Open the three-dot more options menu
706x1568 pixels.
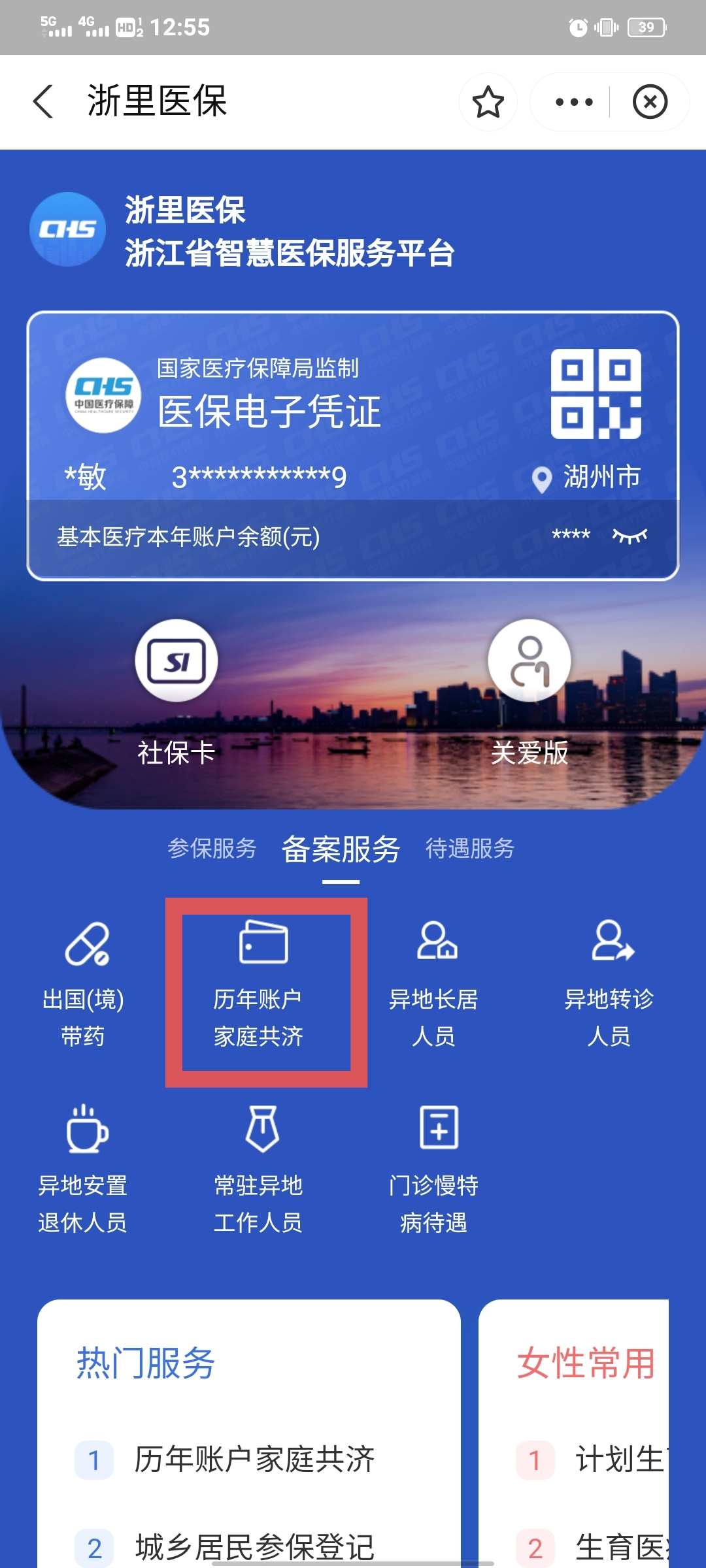tap(573, 102)
